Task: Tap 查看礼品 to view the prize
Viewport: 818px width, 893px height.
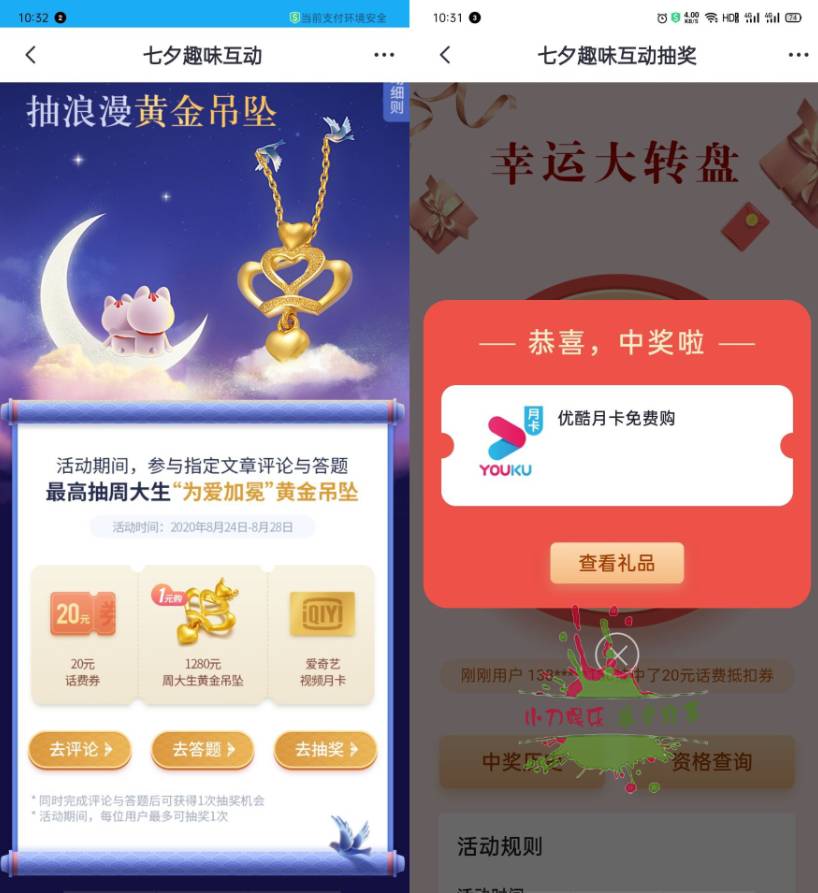Action: (x=616, y=563)
